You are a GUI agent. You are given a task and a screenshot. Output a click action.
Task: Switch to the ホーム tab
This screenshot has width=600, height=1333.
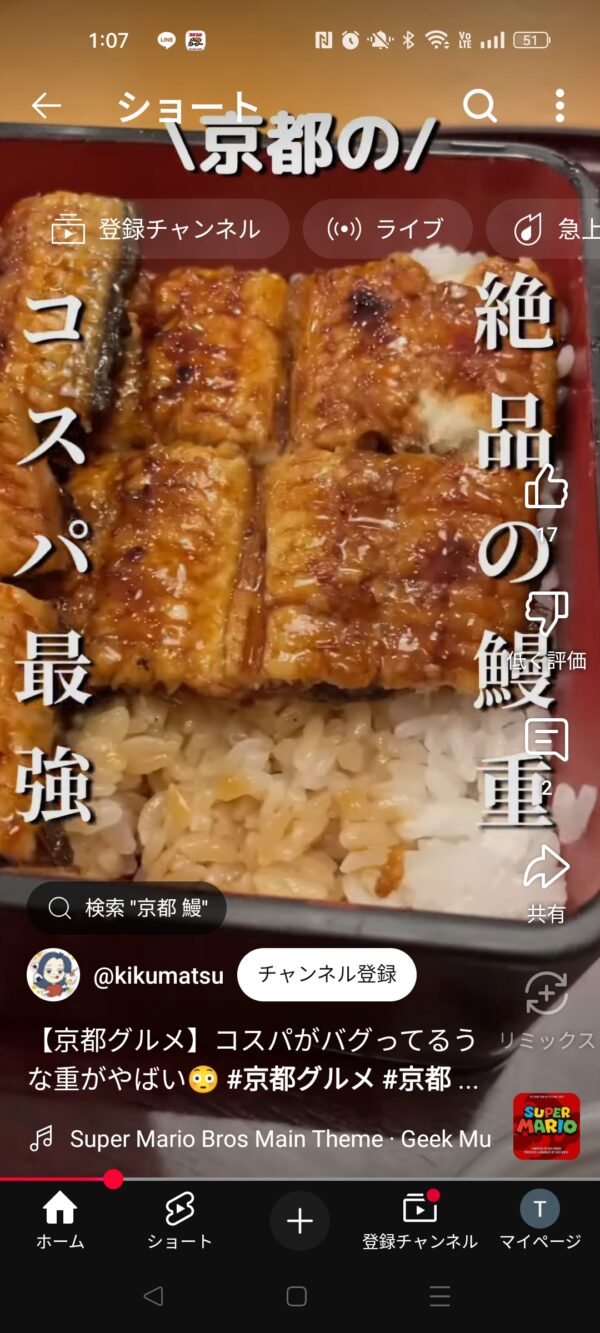60,1221
